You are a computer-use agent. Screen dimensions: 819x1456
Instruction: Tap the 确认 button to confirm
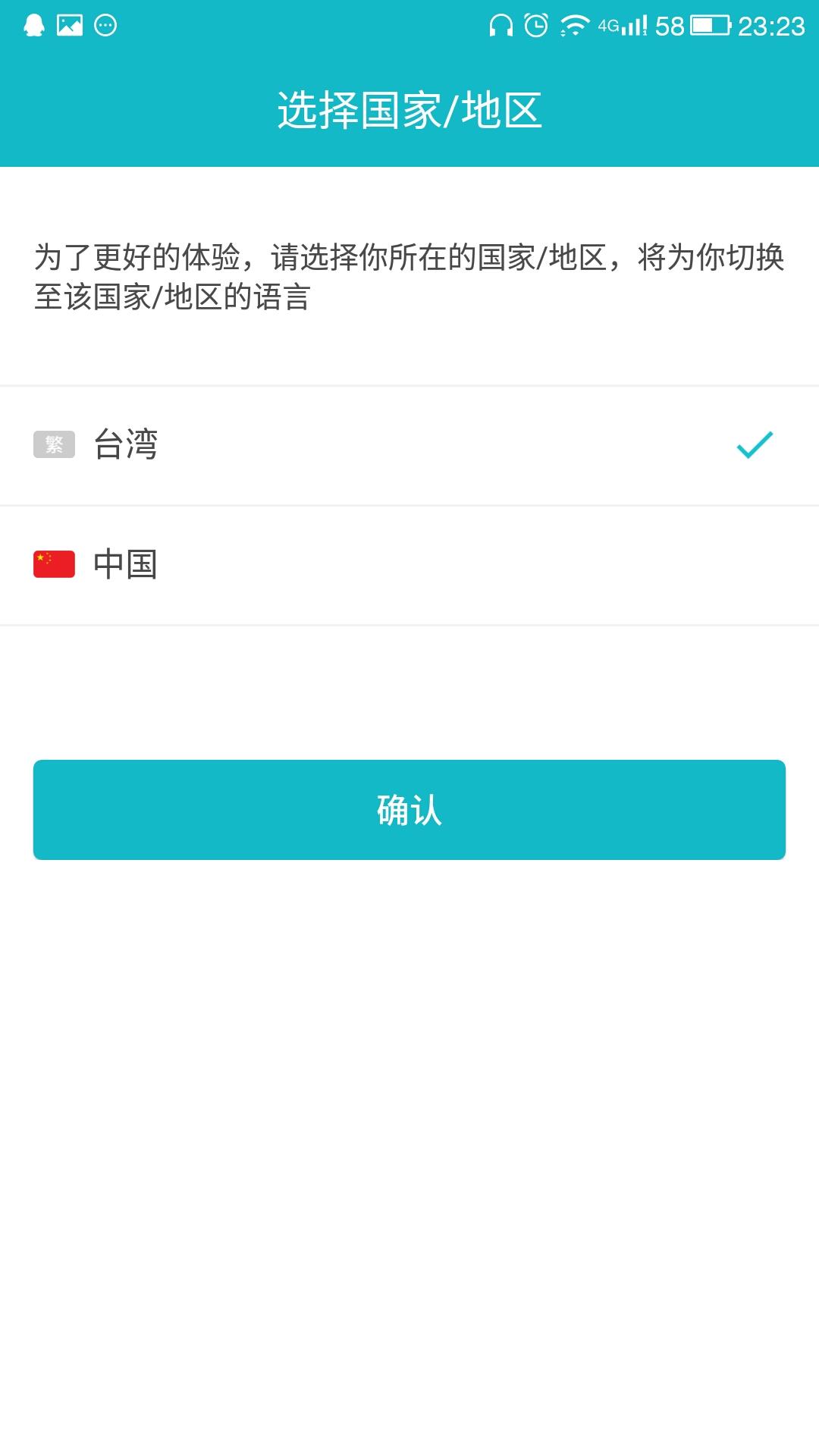click(409, 810)
